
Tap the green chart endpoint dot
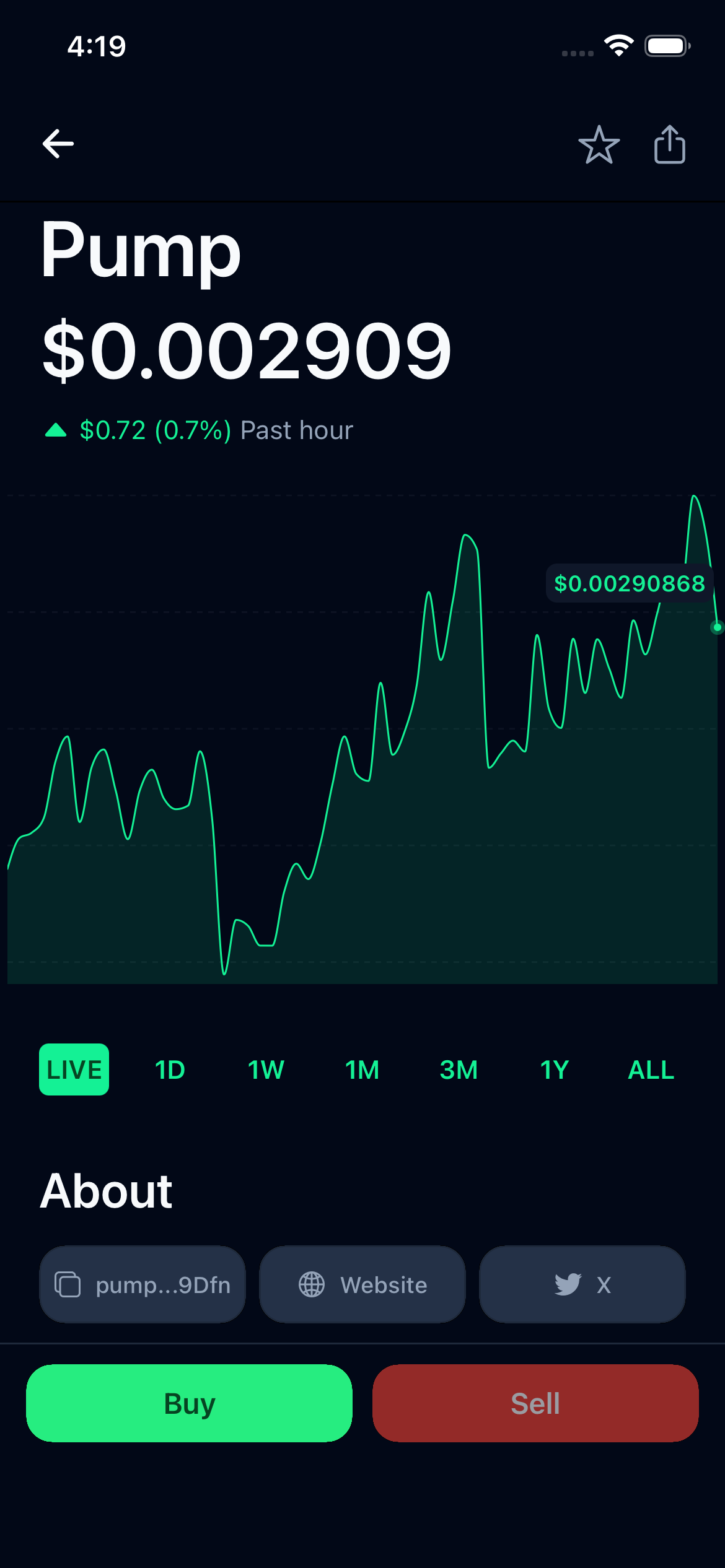(716, 627)
